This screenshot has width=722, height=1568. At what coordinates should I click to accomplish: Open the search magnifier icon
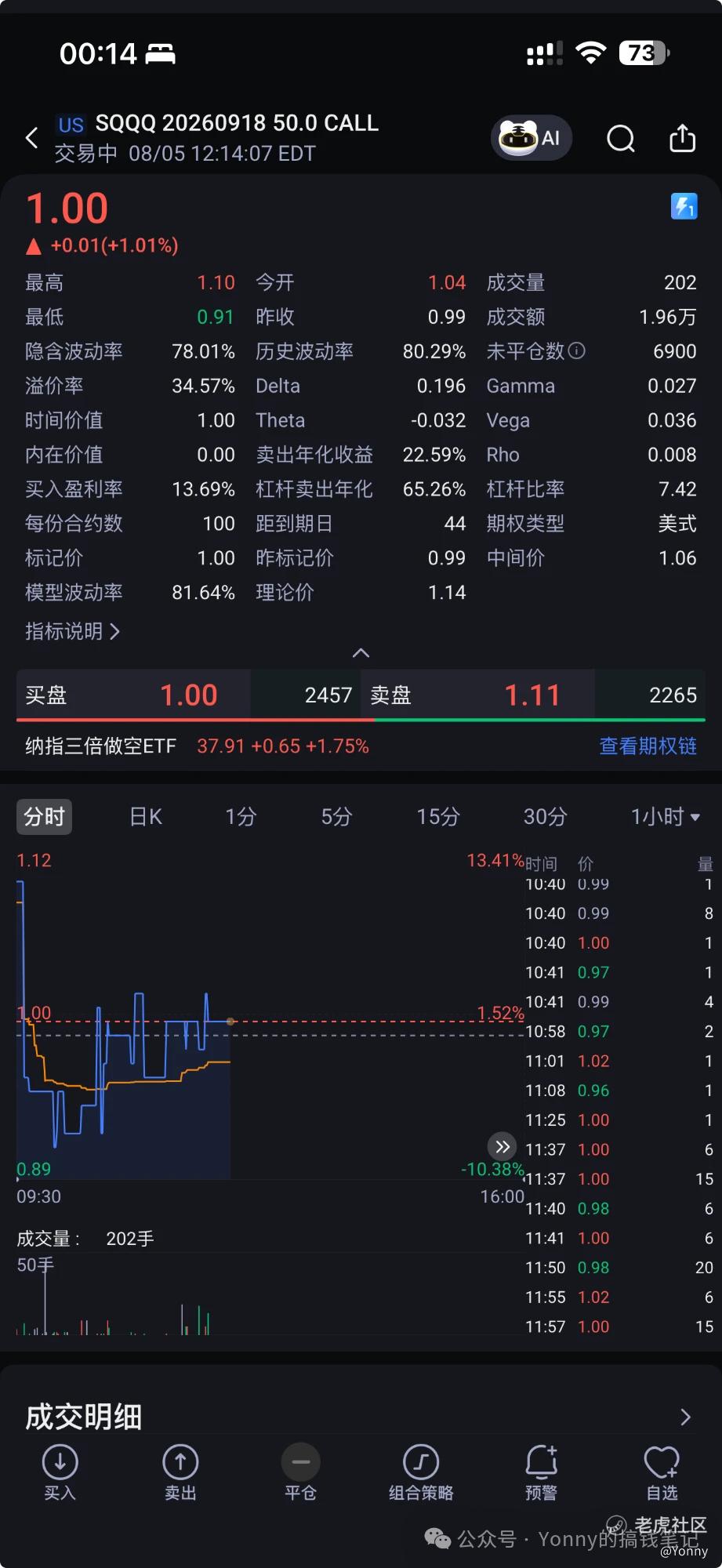621,139
